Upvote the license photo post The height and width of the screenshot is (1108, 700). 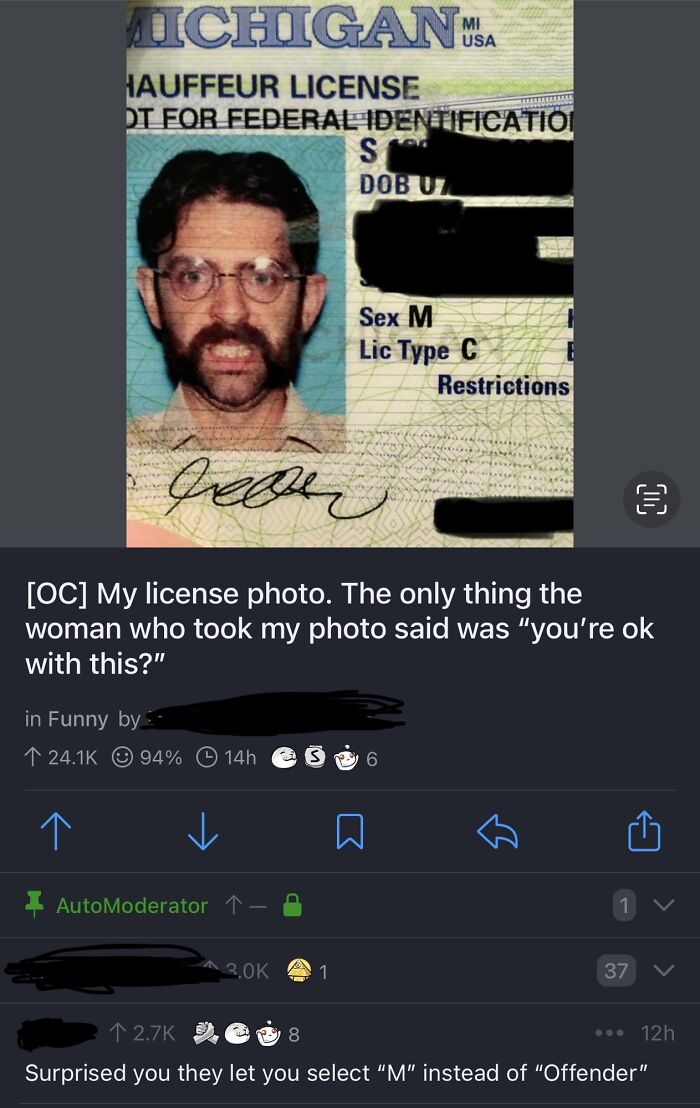pos(55,831)
